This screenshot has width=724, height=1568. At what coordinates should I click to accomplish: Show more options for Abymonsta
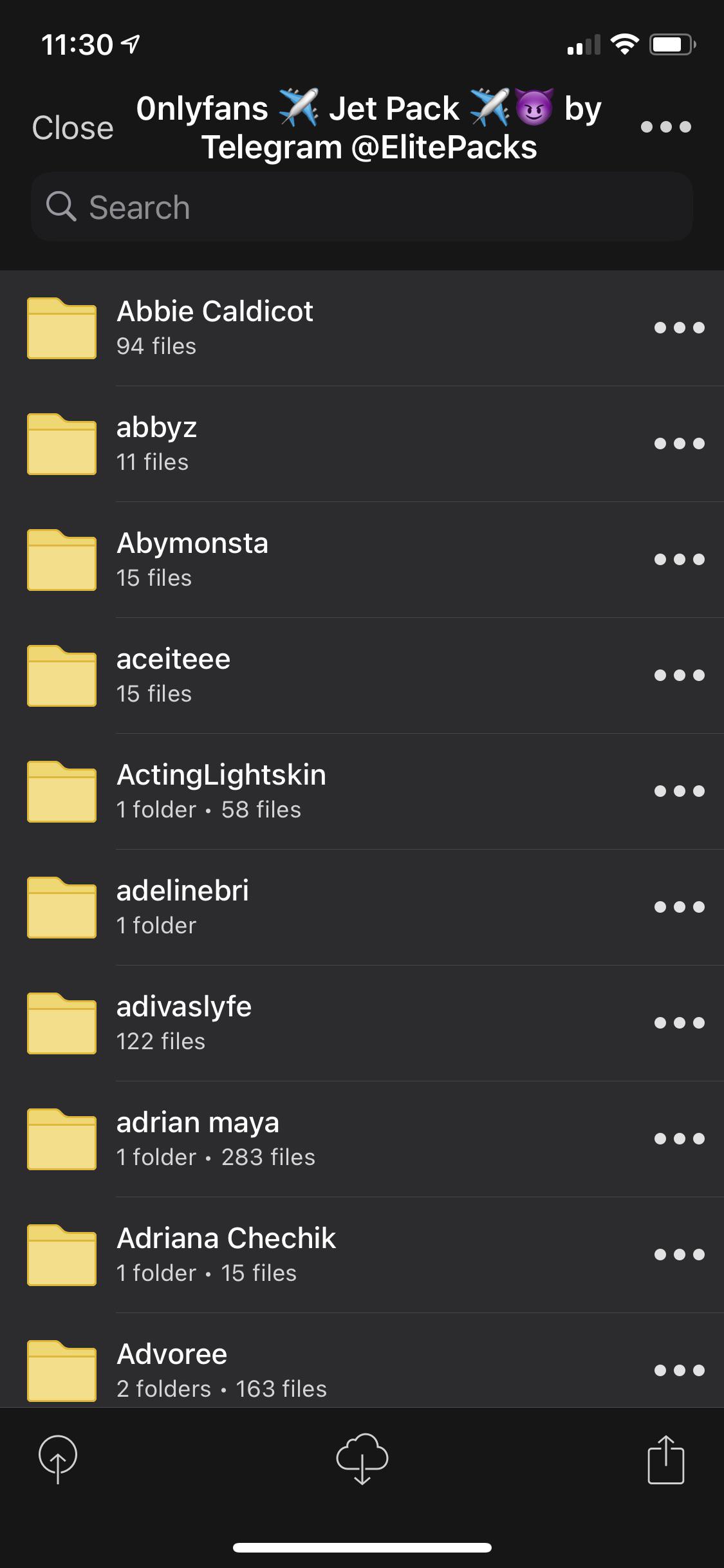coord(679,559)
